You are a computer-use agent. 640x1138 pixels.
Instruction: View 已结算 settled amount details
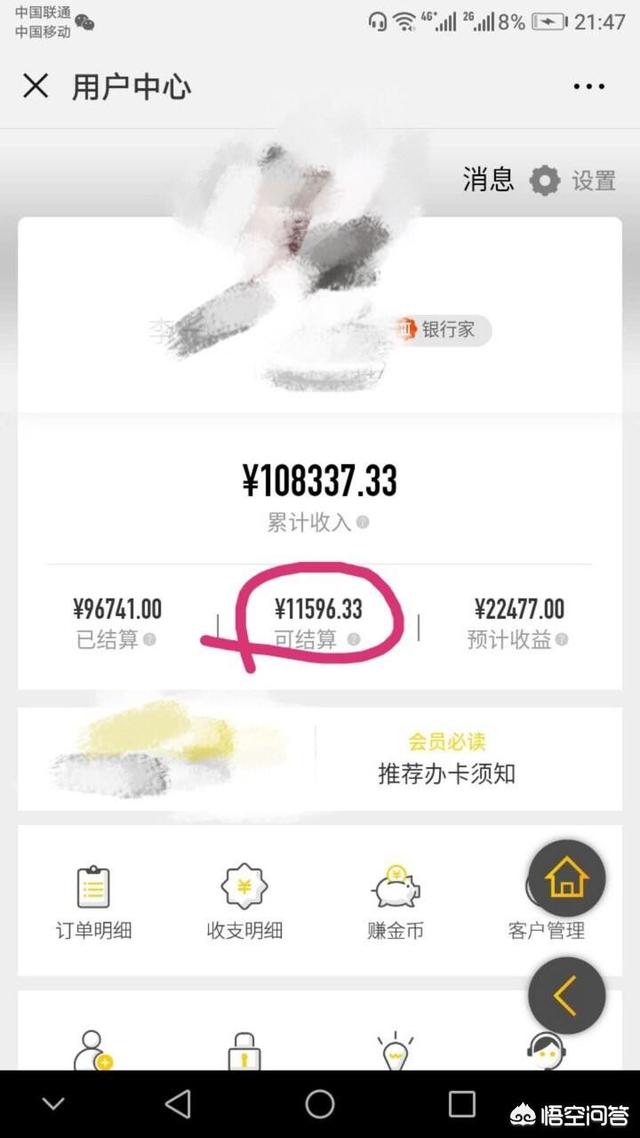(117, 623)
